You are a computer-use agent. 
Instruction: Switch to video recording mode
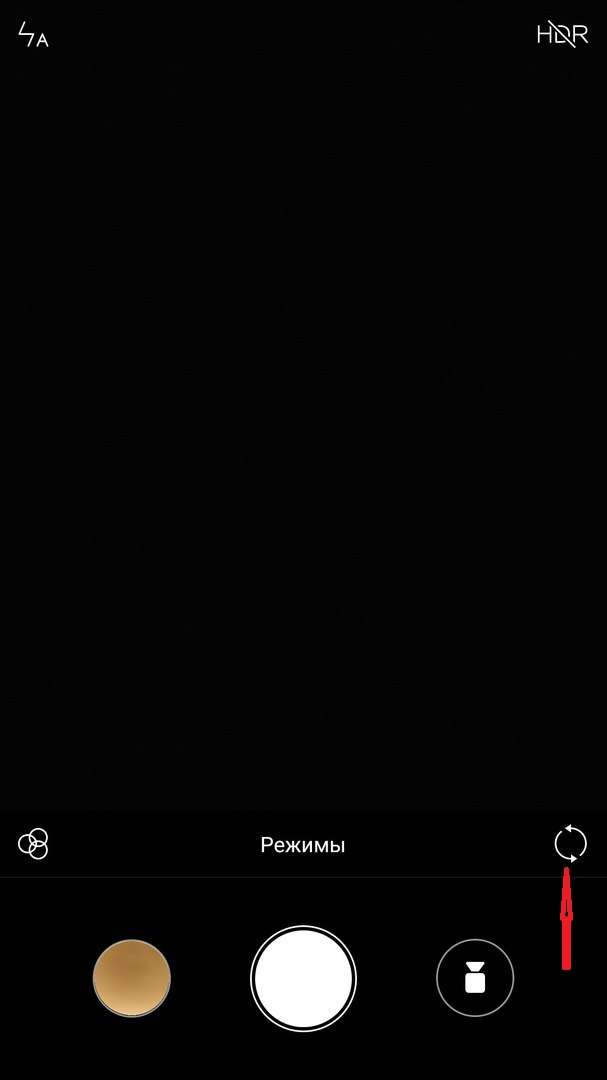(475, 977)
